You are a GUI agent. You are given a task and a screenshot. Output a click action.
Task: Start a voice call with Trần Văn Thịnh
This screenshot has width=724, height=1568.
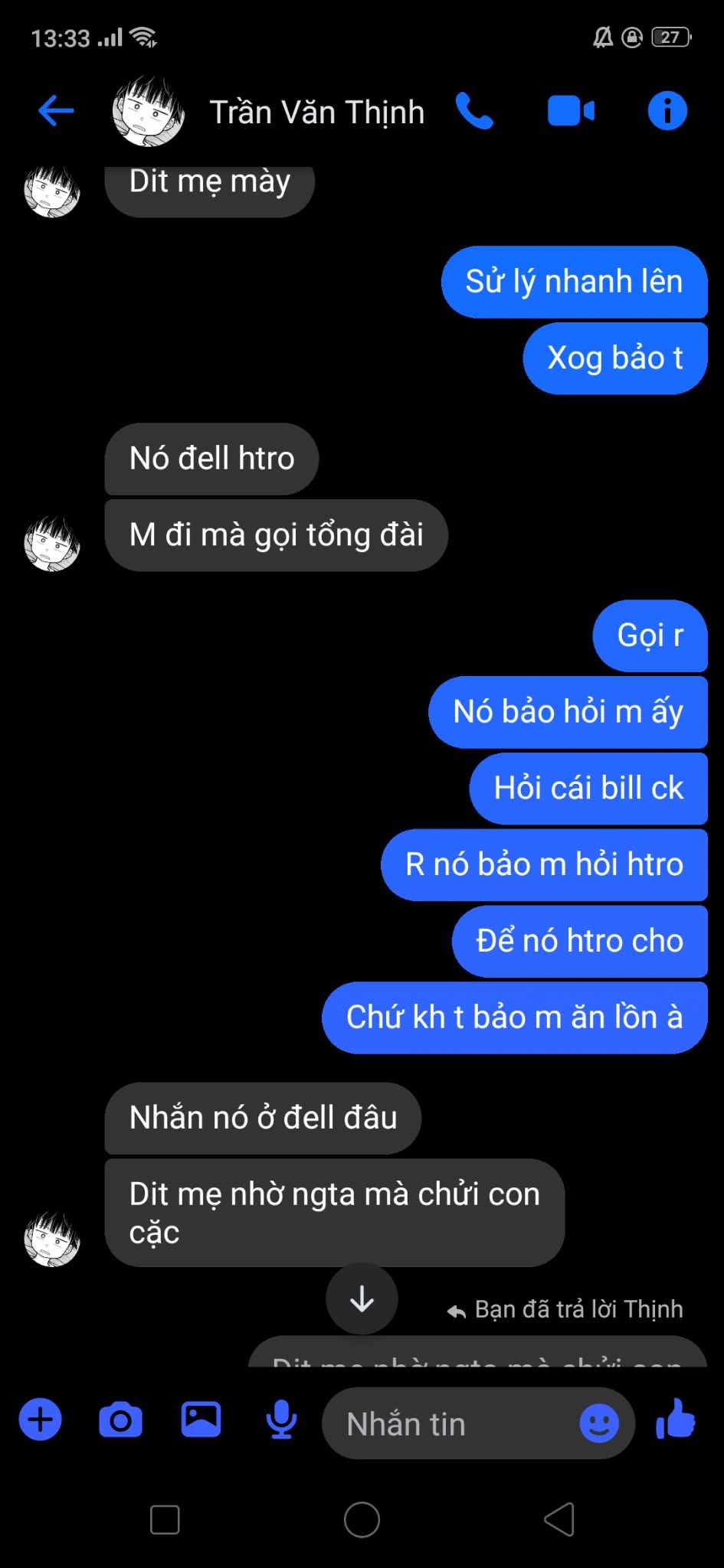coord(475,112)
